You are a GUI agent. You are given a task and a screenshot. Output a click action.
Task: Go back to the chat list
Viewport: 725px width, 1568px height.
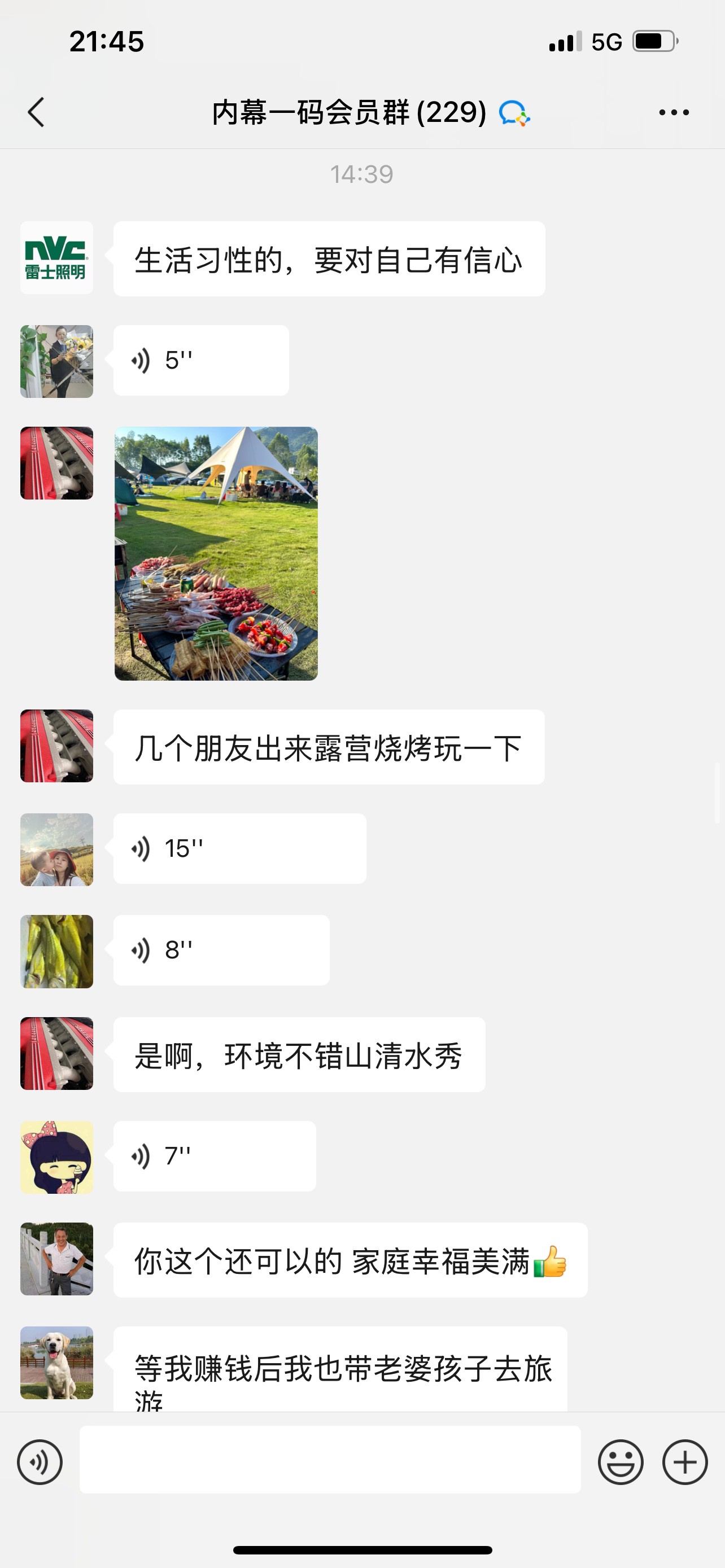coord(37,113)
